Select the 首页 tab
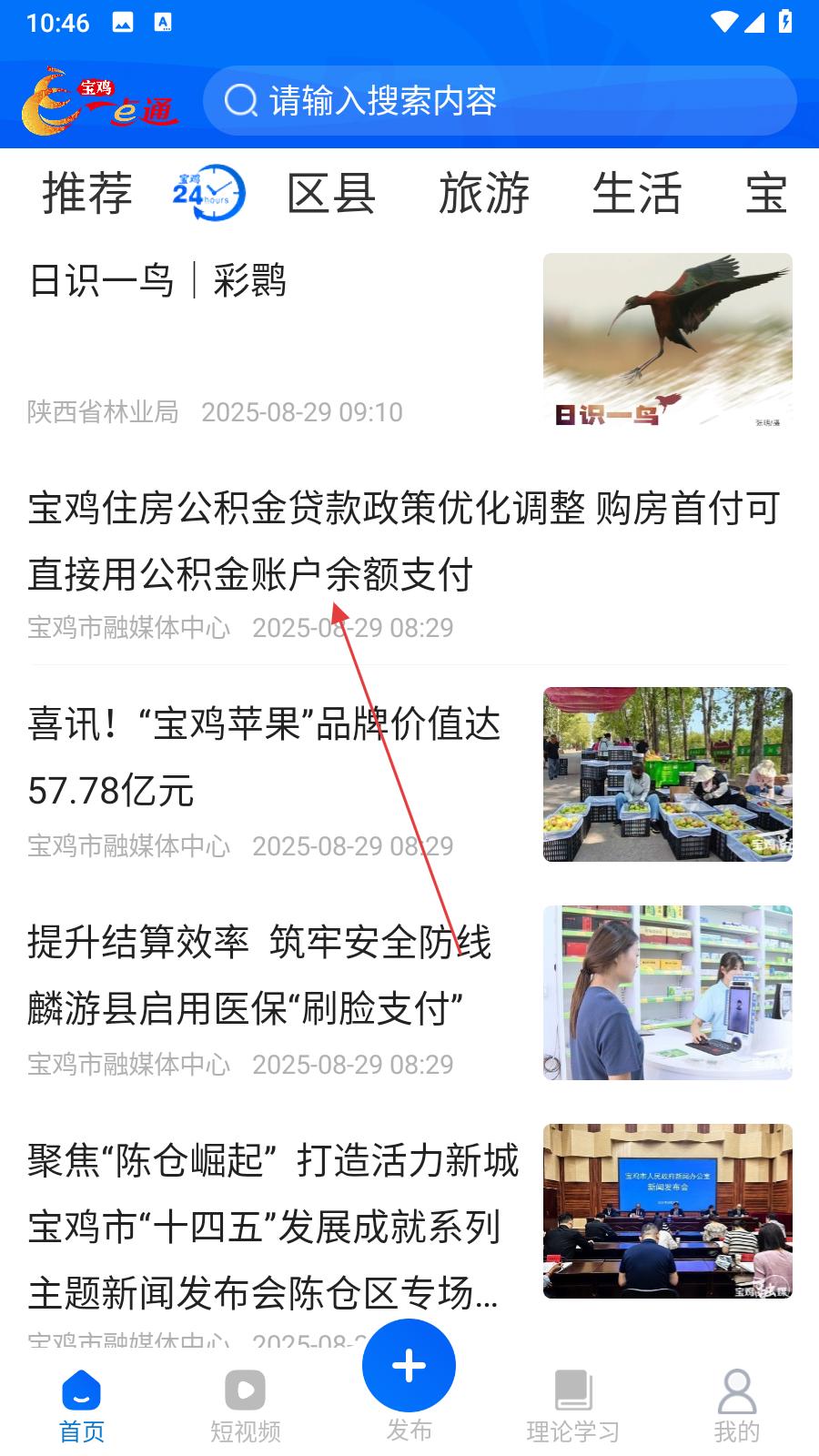This screenshot has height=1456, width=819. point(82,1406)
